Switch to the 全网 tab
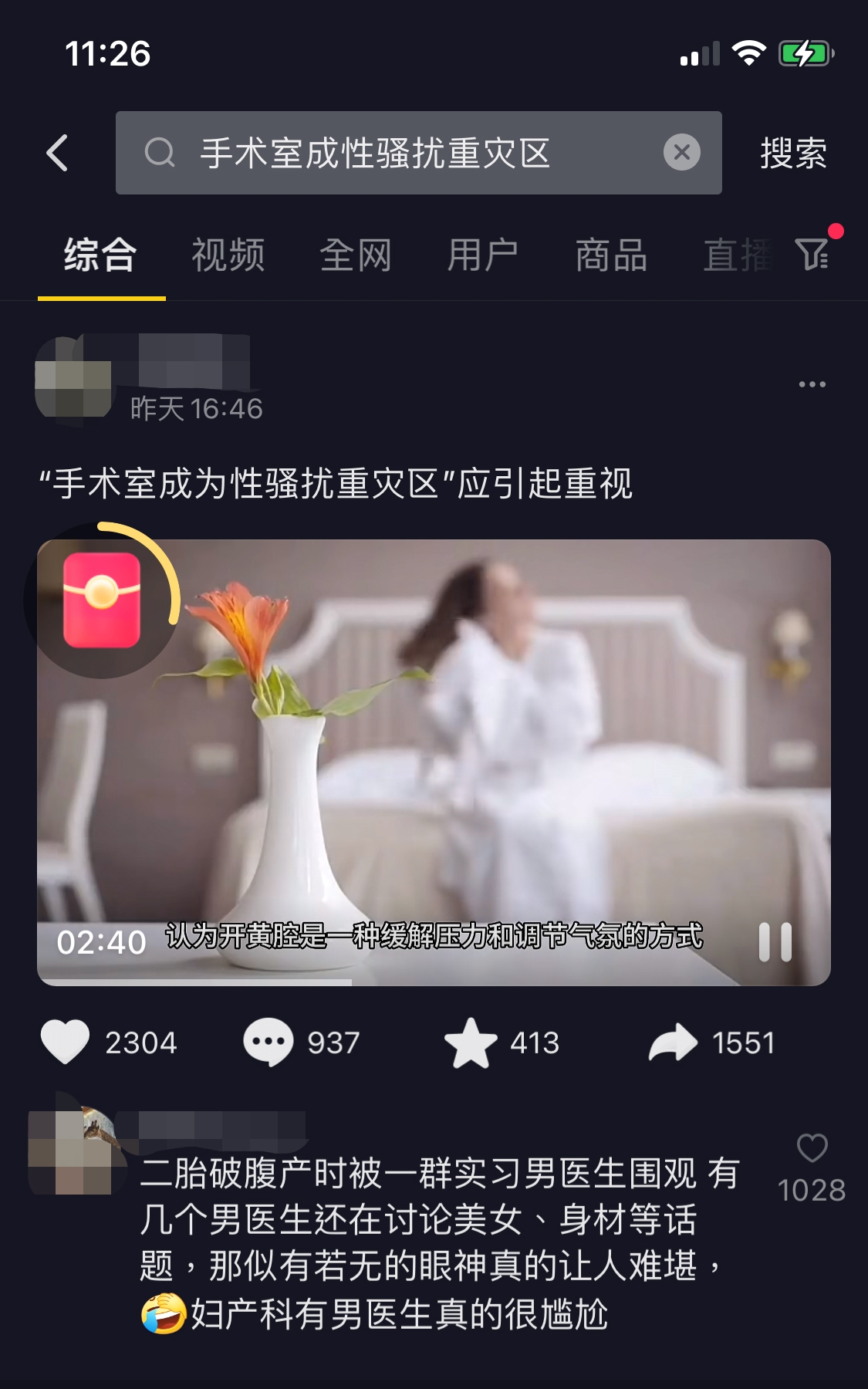 [x=356, y=255]
